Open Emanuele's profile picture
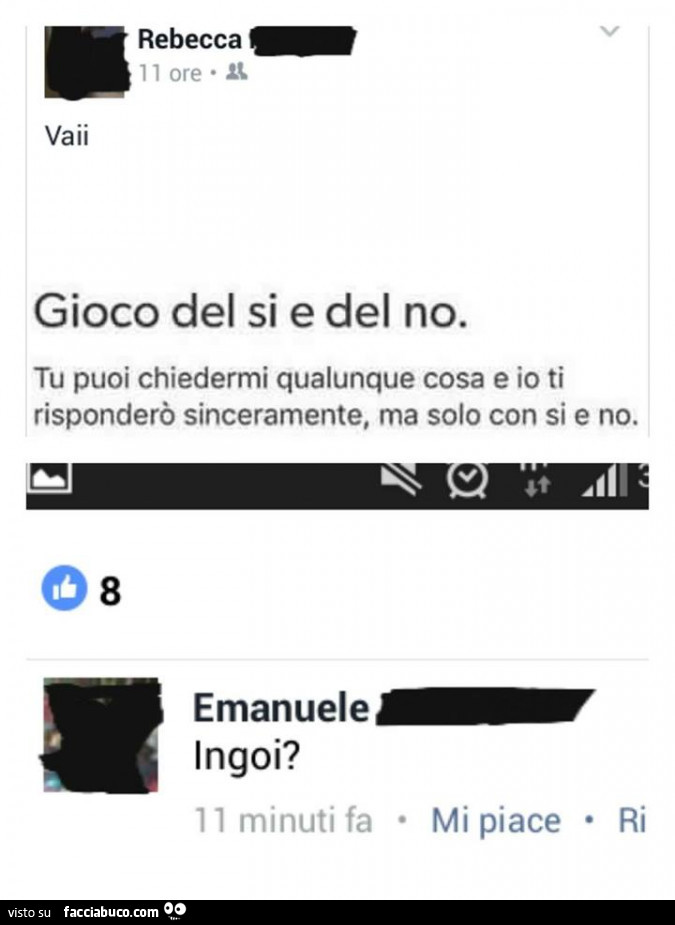The height and width of the screenshot is (925, 675). 101,735
